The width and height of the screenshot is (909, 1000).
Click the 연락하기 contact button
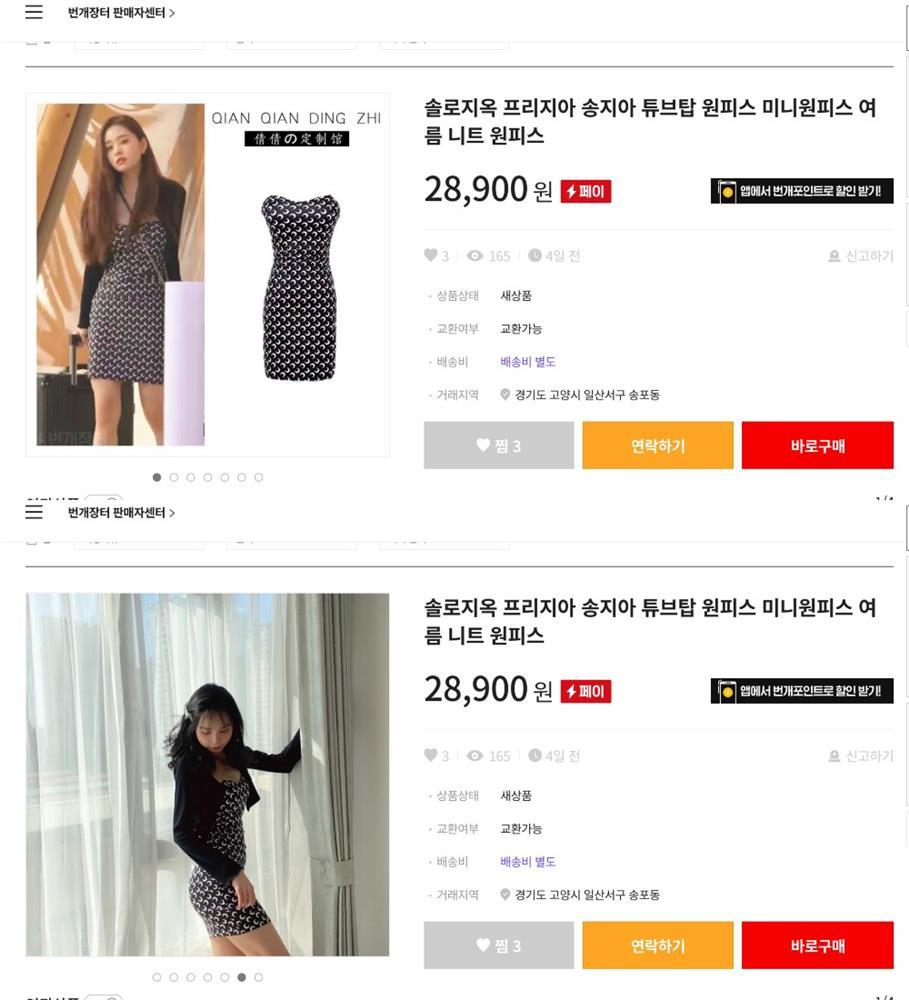658,445
